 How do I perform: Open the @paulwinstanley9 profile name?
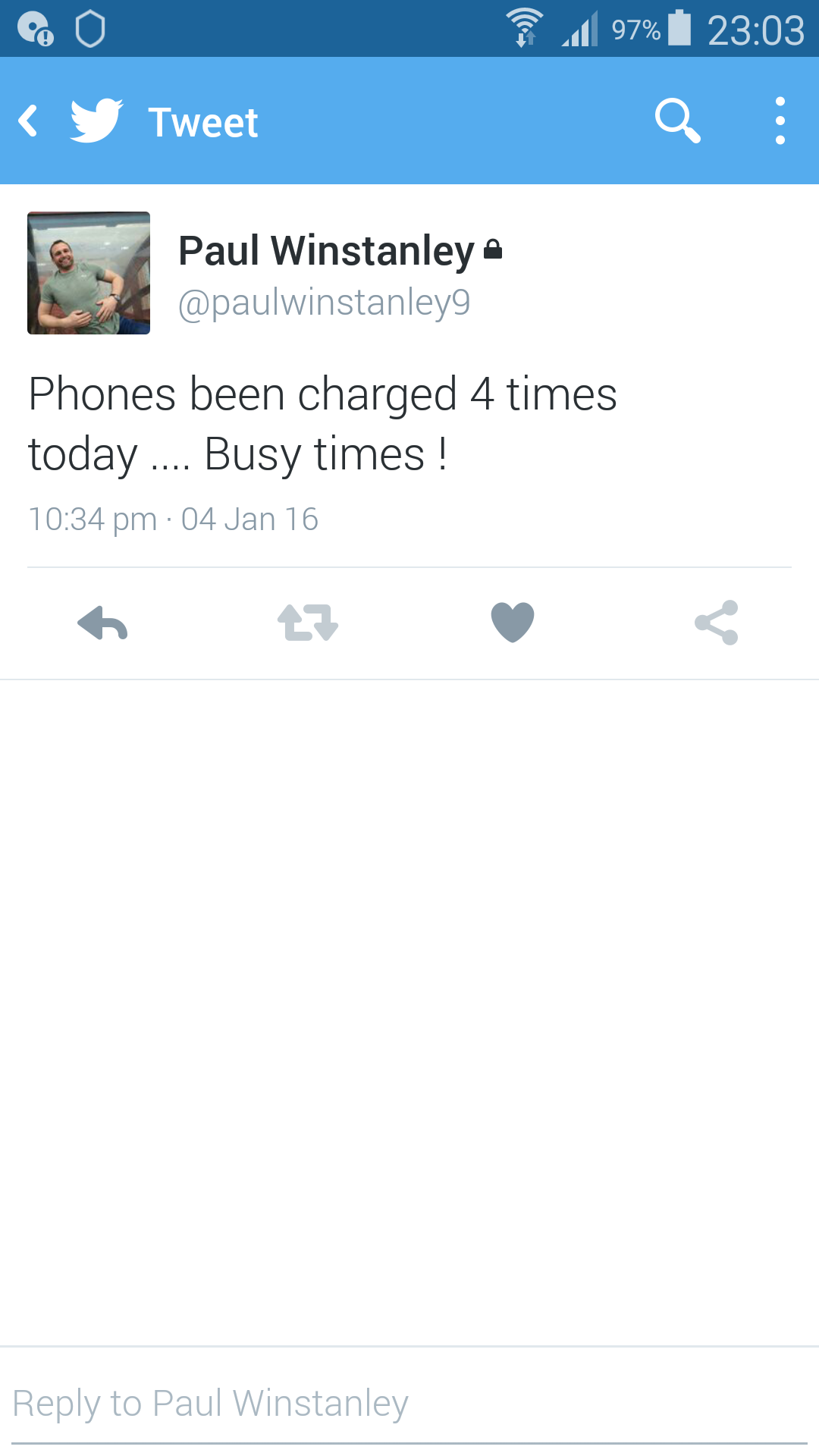(x=325, y=303)
